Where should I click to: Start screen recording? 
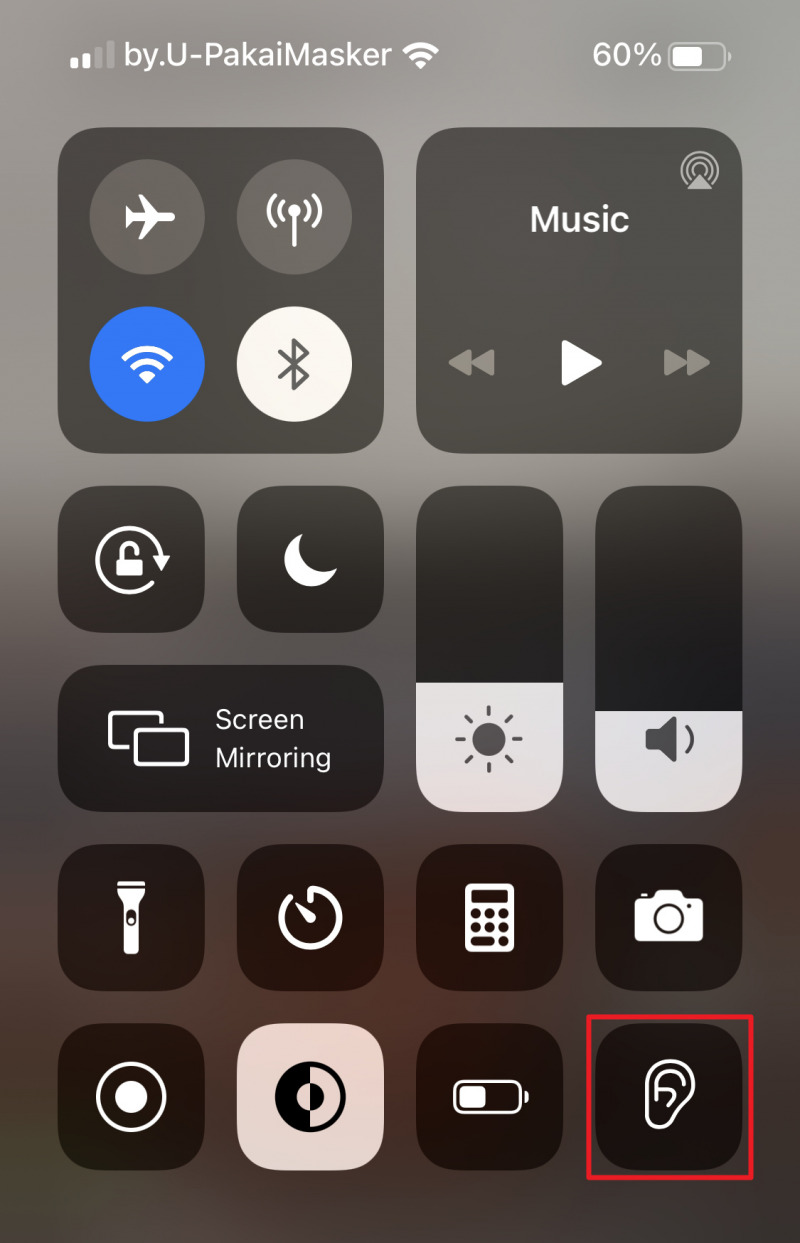pyautogui.click(x=131, y=1096)
